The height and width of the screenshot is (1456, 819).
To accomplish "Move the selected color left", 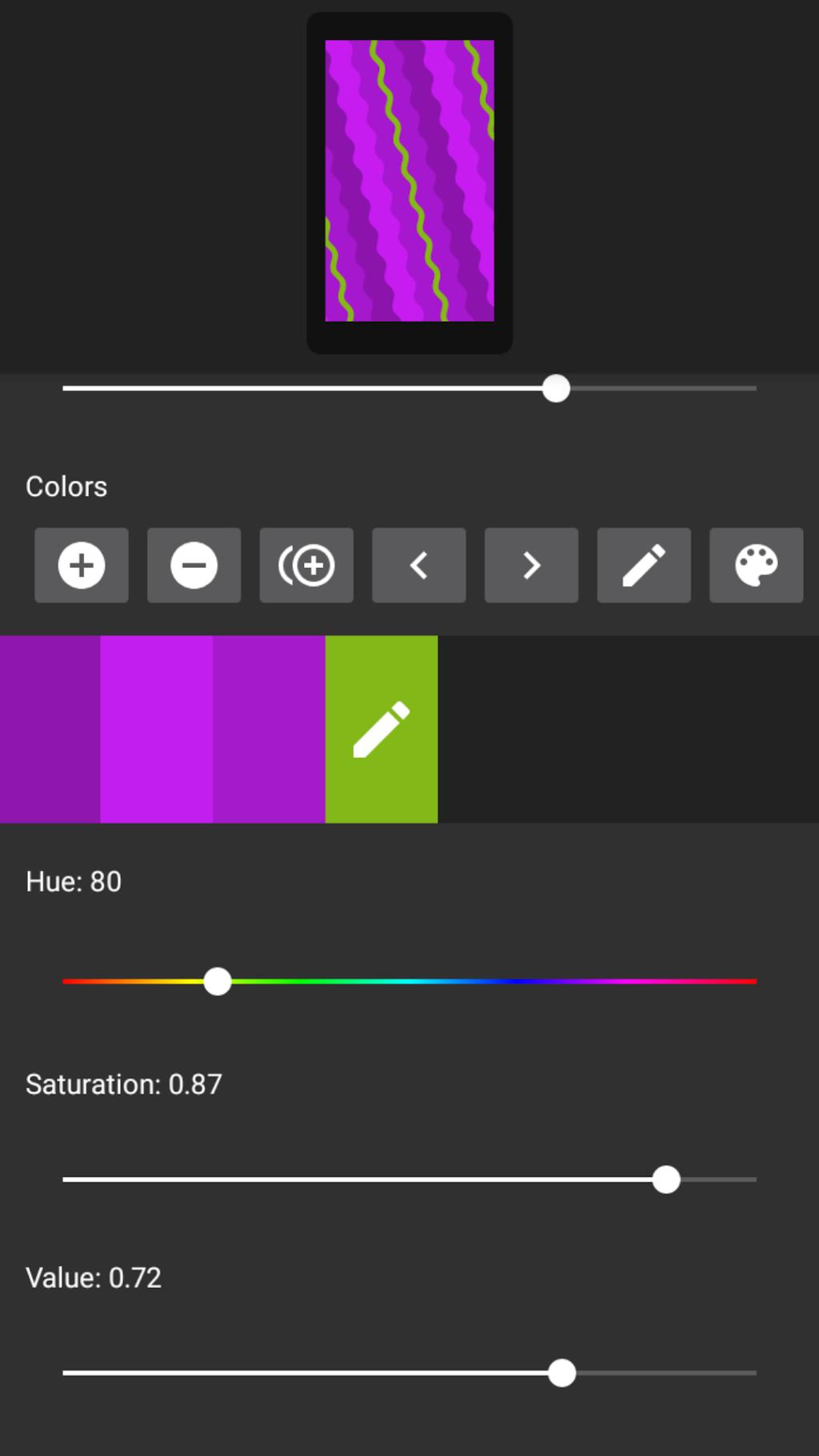I will click(x=419, y=565).
